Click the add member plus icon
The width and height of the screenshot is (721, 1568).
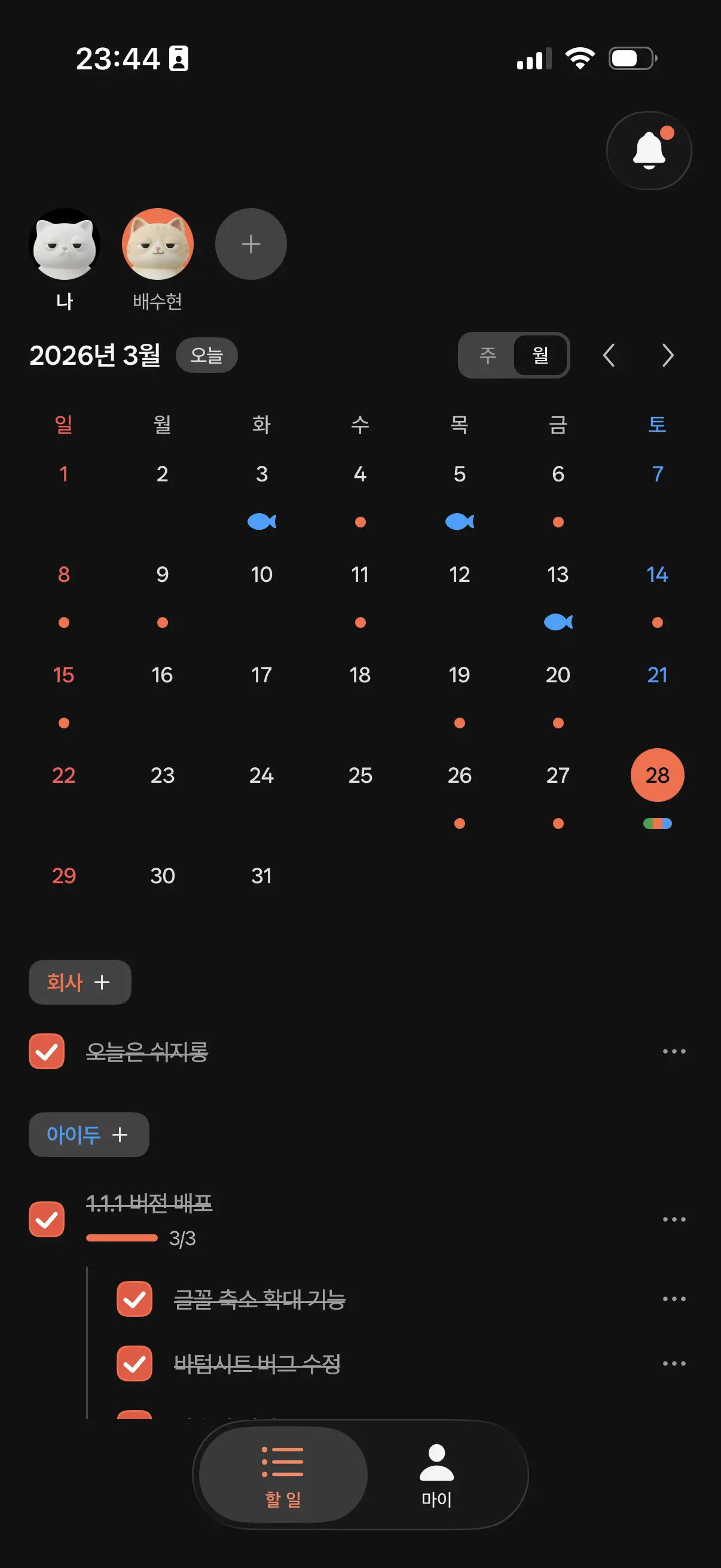tap(250, 243)
